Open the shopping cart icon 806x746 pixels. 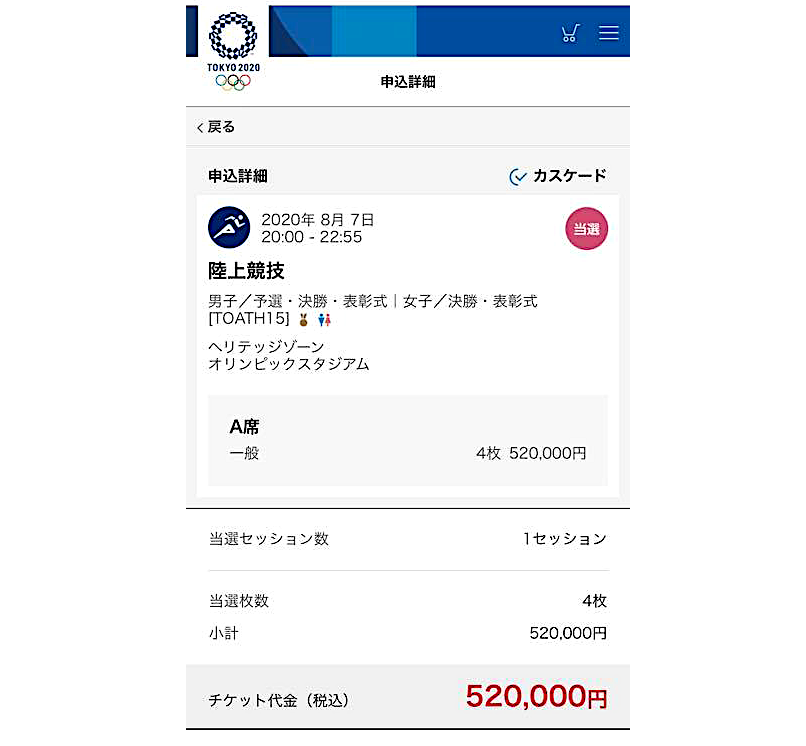coord(570,33)
